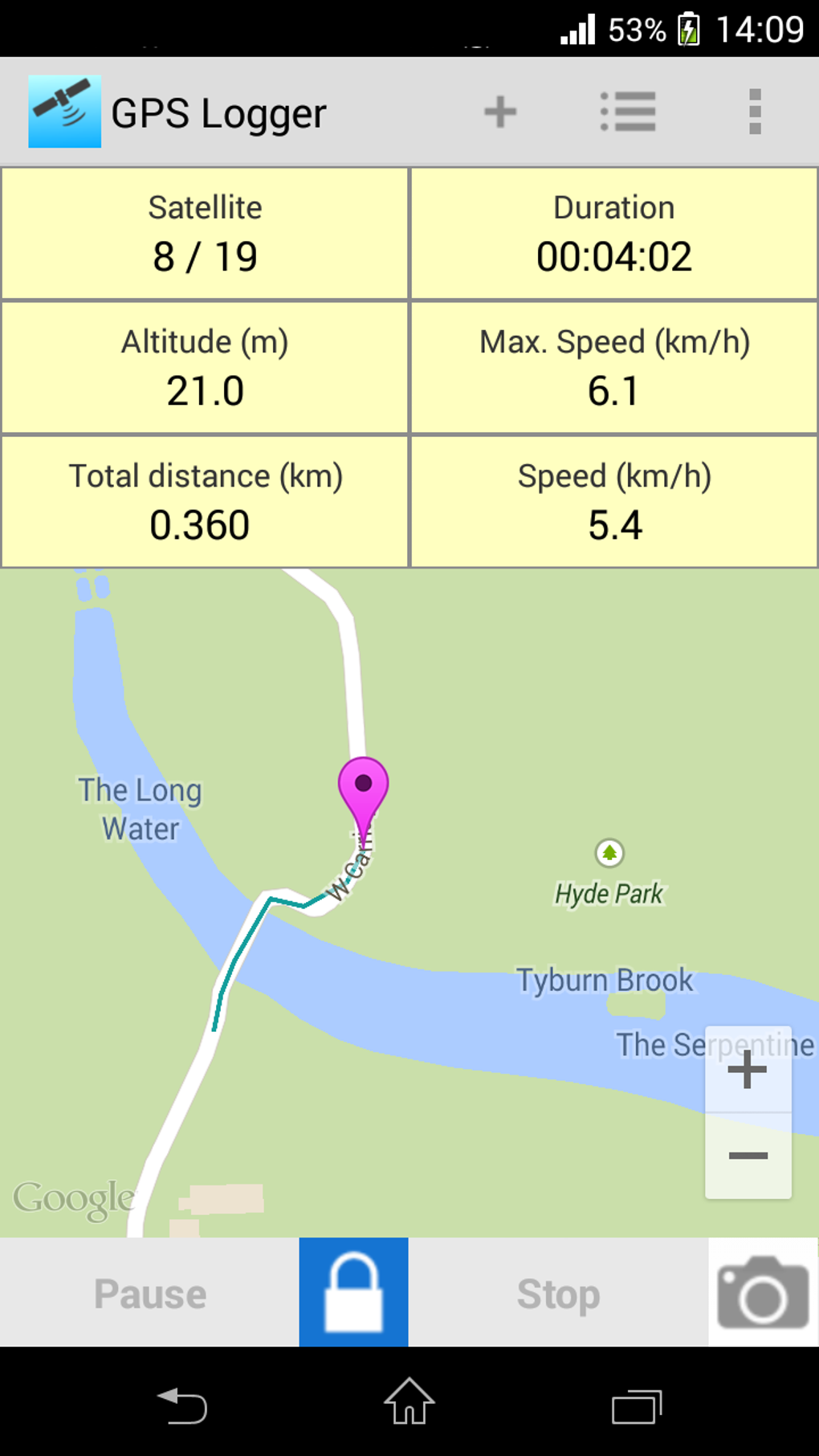Open the overflow menu
The width and height of the screenshot is (819, 1456).
[754, 112]
